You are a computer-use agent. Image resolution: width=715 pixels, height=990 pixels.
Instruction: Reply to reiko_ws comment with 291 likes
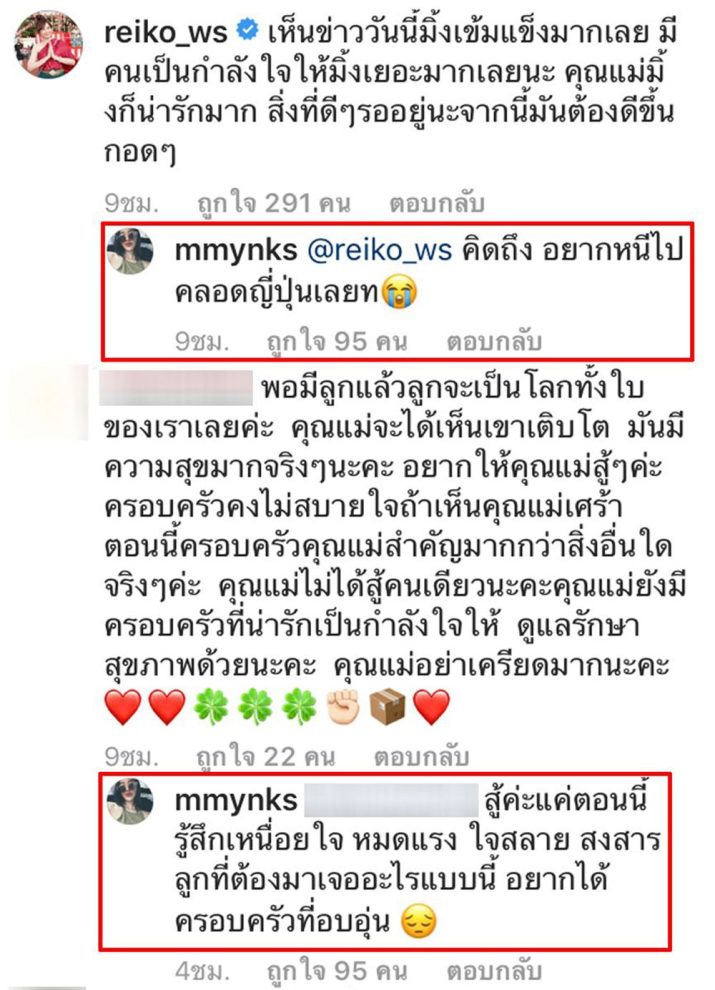[438, 204]
